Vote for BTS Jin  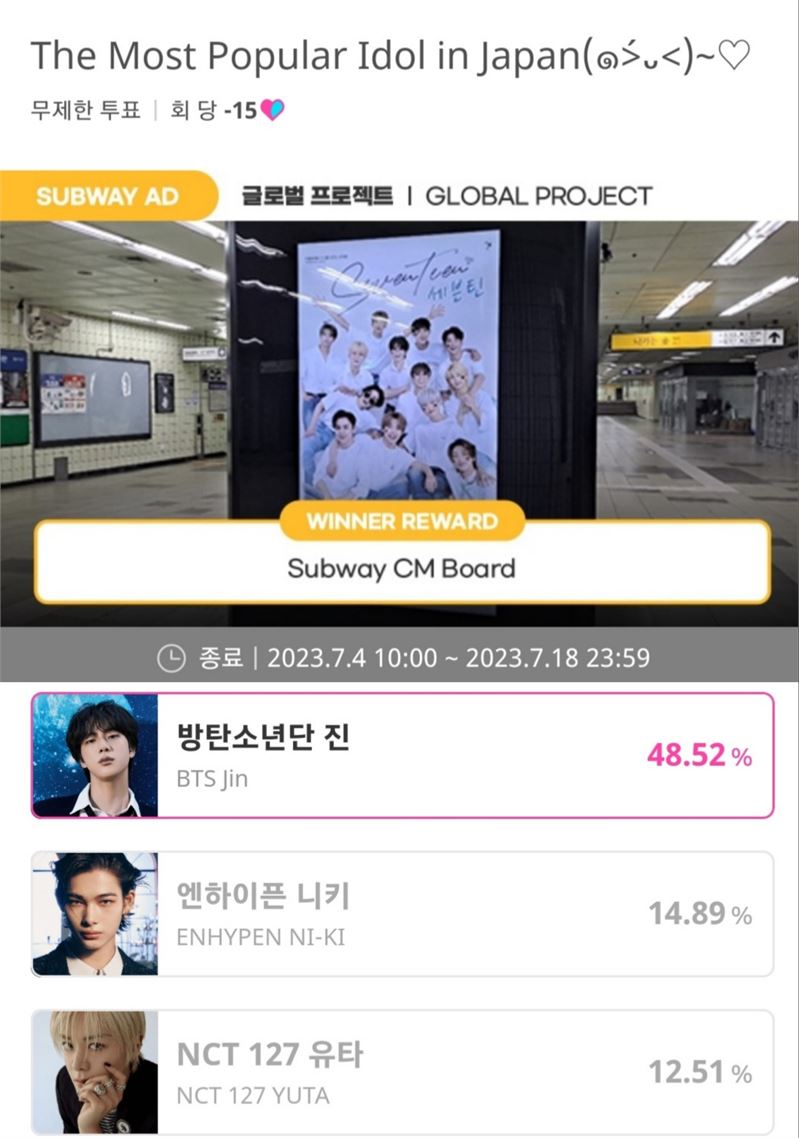pos(402,755)
